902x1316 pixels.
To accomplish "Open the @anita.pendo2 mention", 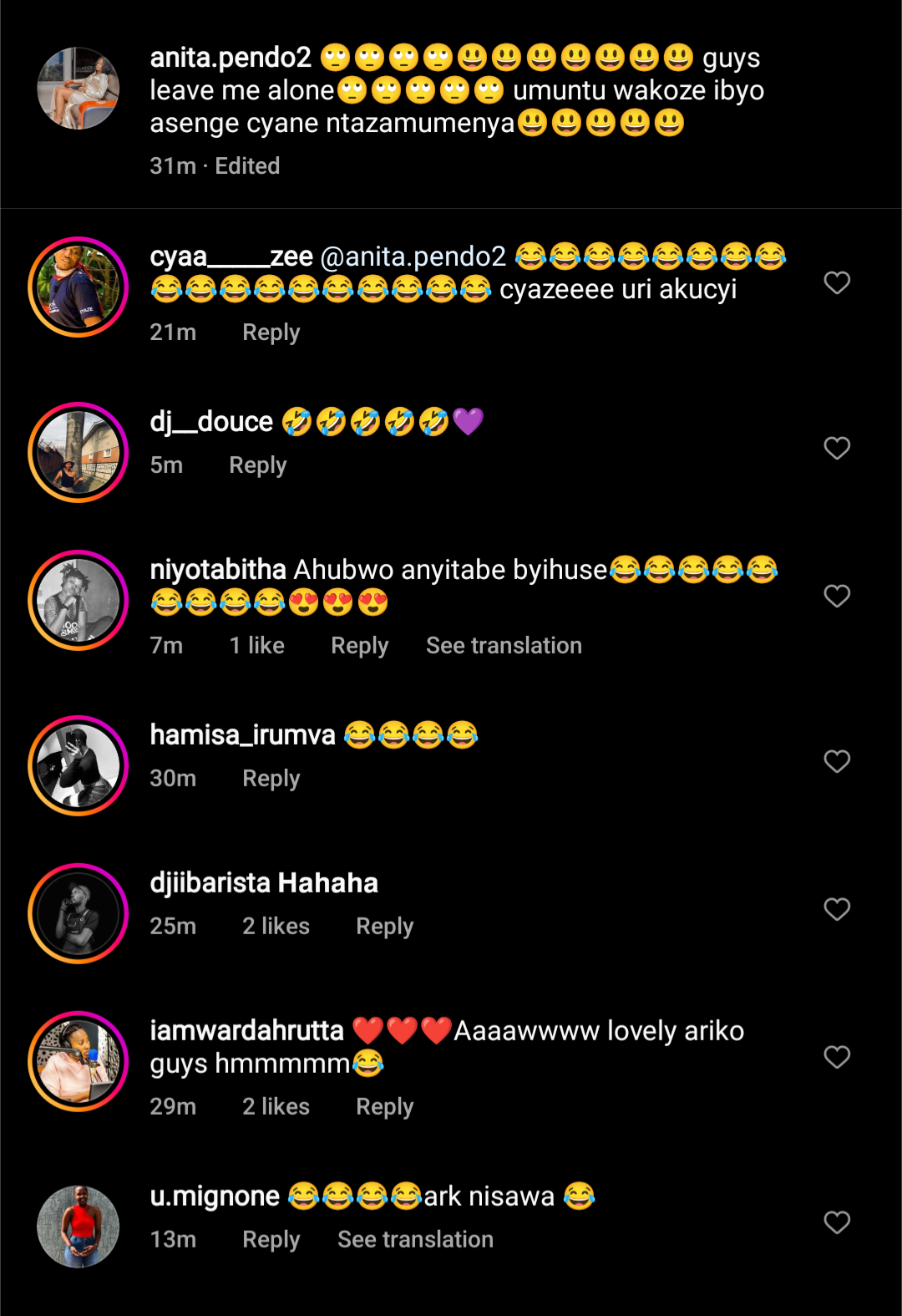I will [x=413, y=257].
